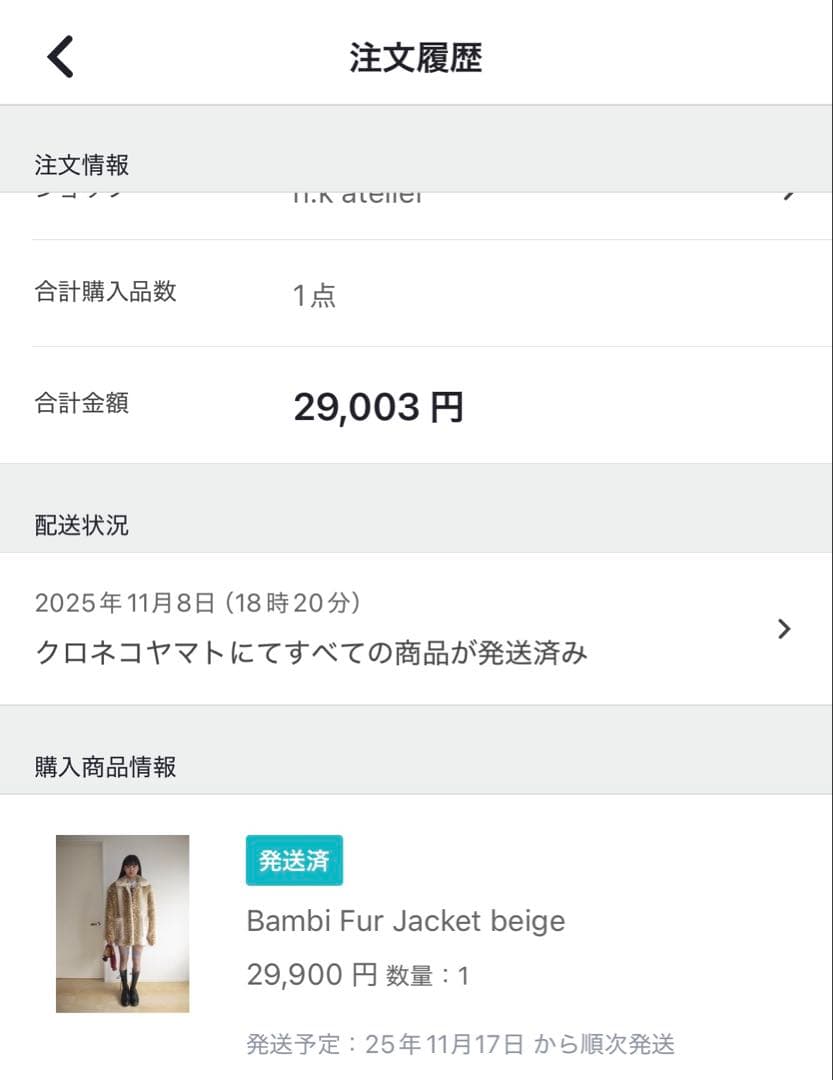Screen dimensions: 833x1080
Task: View the fur jacket product thumbnail
Action: 121,923
